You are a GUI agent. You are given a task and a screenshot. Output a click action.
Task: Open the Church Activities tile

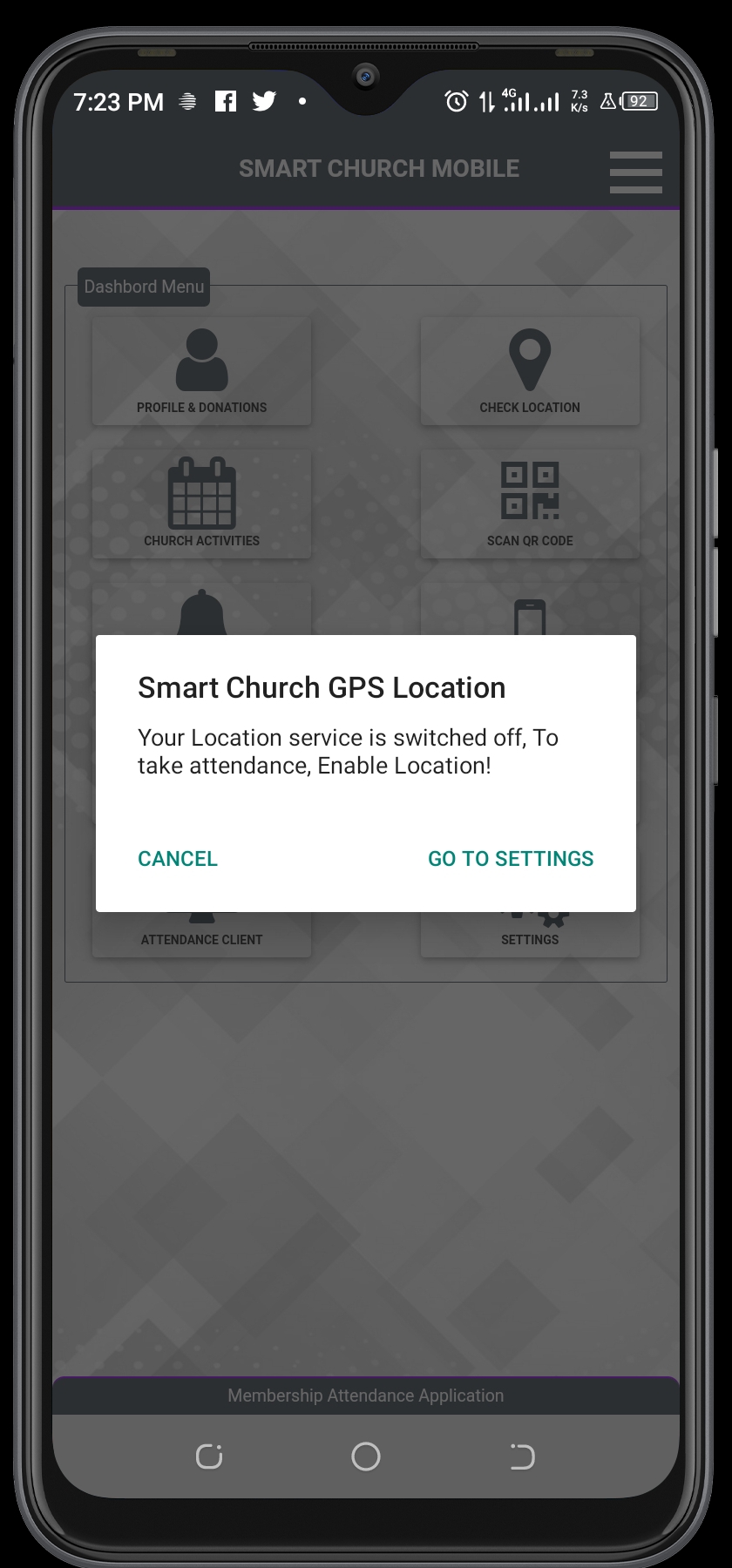(201, 504)
